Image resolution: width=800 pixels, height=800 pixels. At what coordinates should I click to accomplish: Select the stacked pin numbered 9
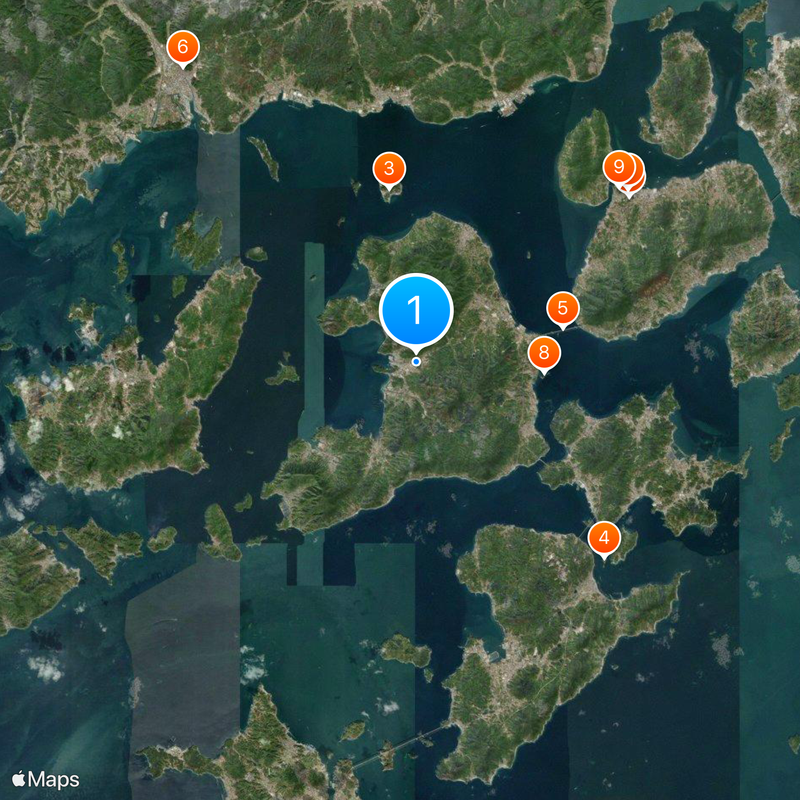[619, 165]
